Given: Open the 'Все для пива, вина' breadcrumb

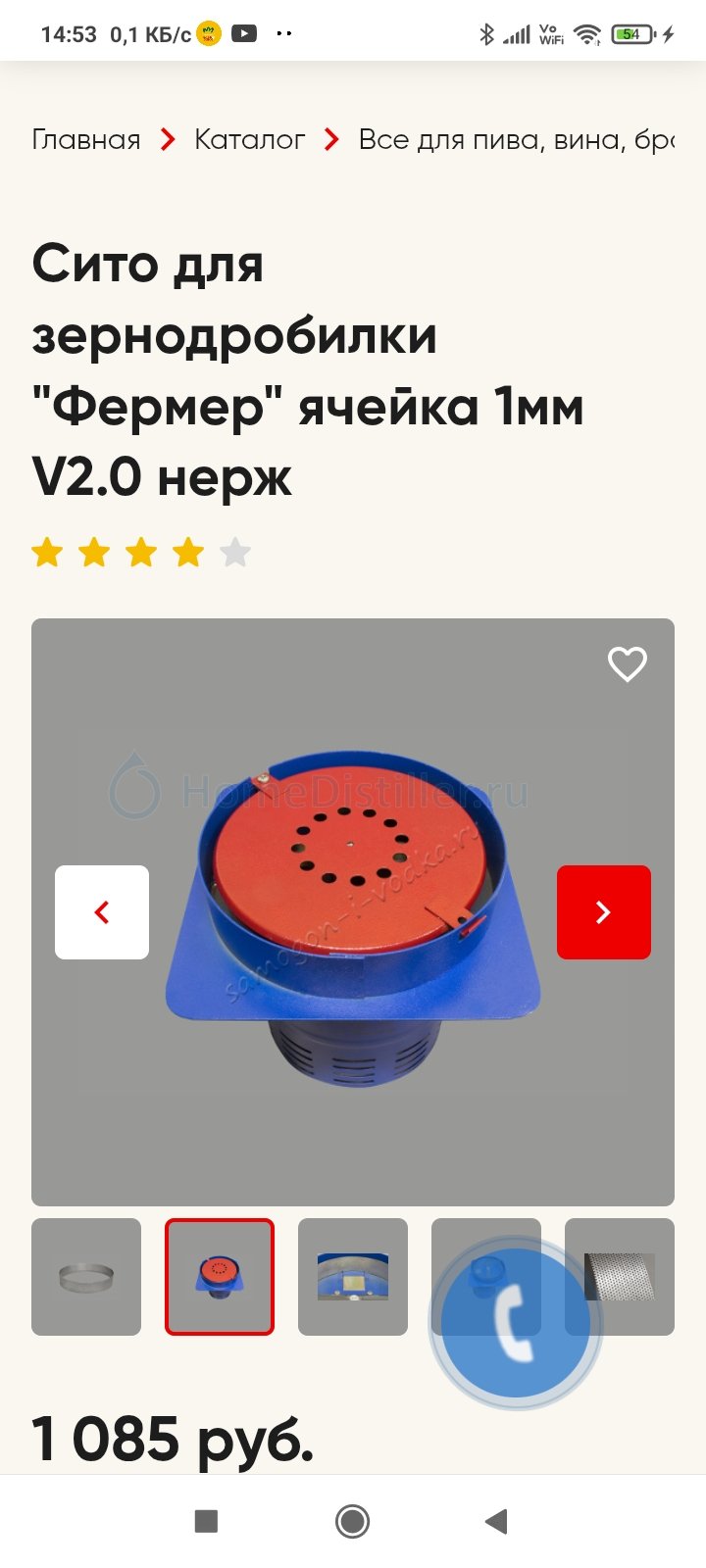Looking at the screenshot, I should 516,140.
